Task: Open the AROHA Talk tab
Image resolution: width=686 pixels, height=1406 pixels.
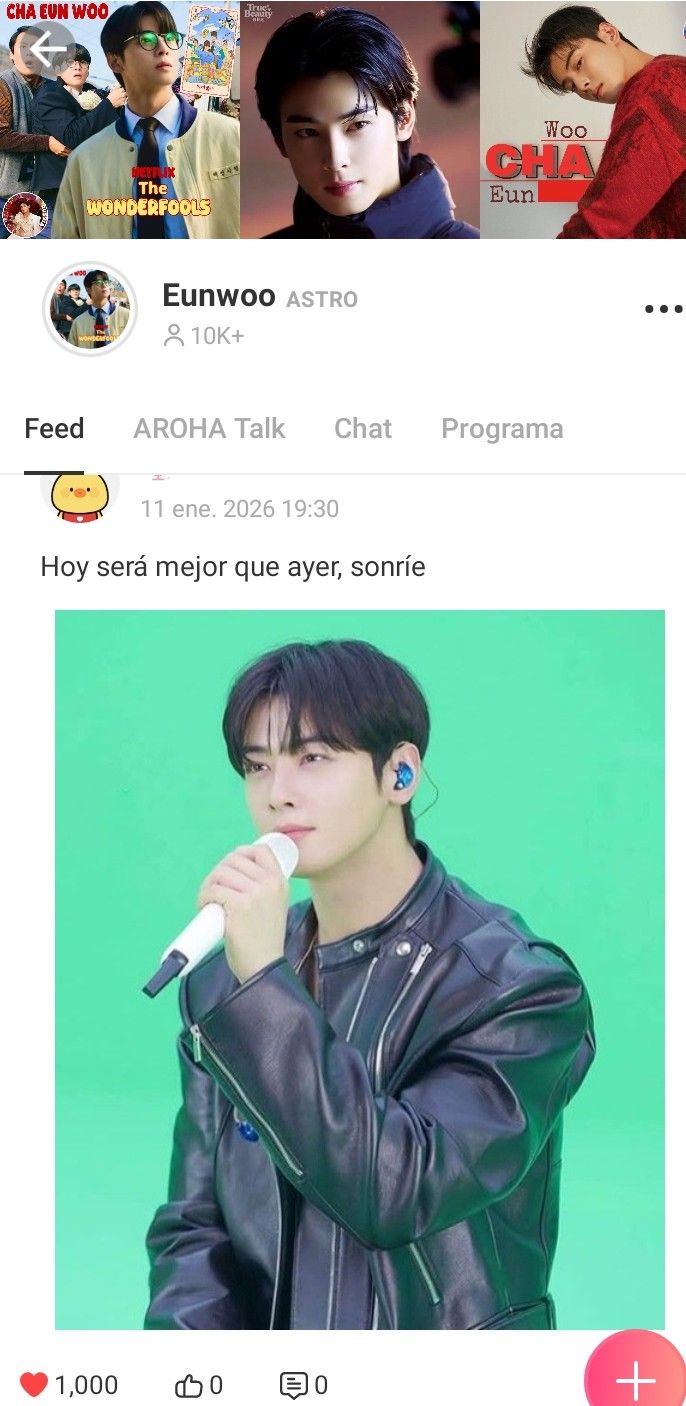Action: point(209,429)
